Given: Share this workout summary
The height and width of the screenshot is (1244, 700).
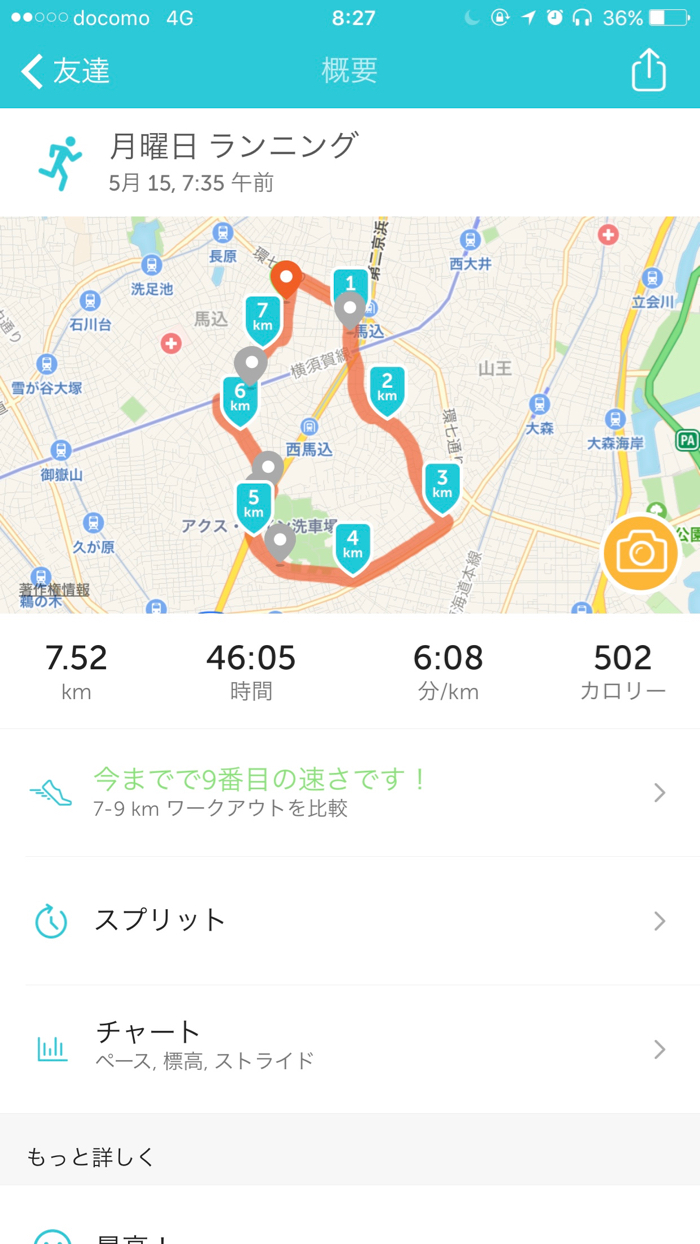Looking at the screenshot, I should click(648, 70).
